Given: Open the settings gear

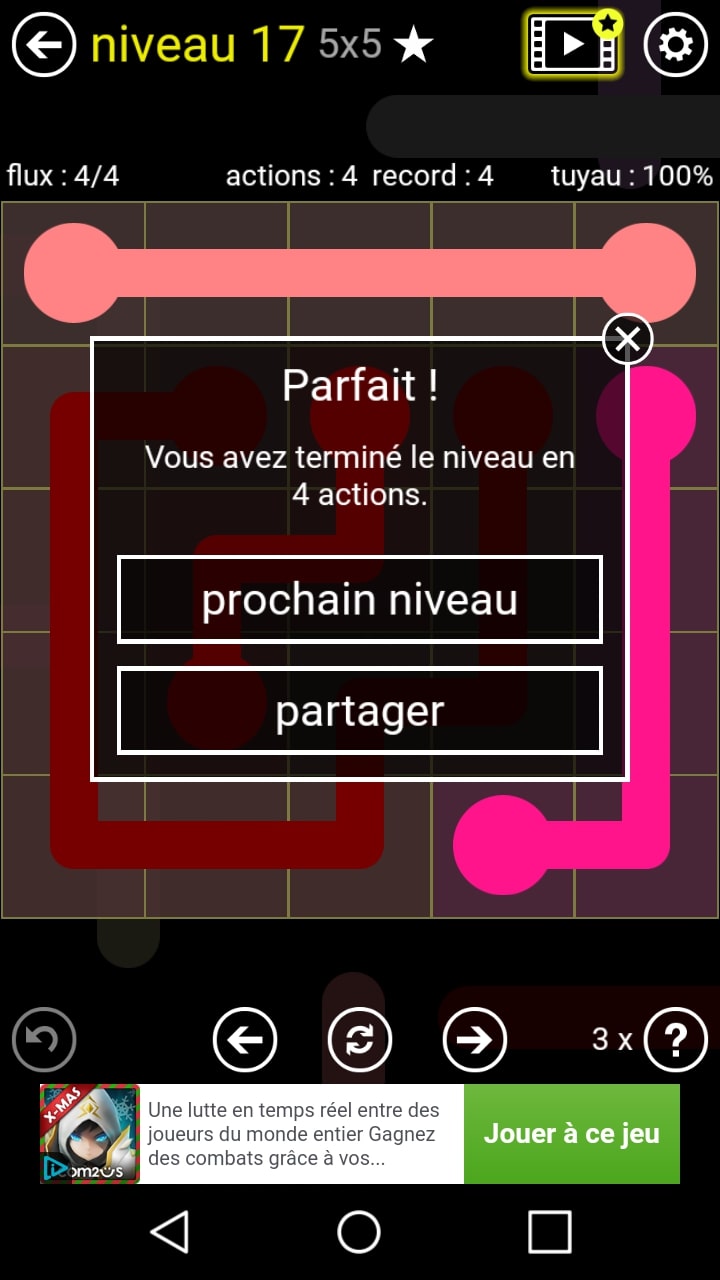Looking at the screenshot, I should point(675,45).
